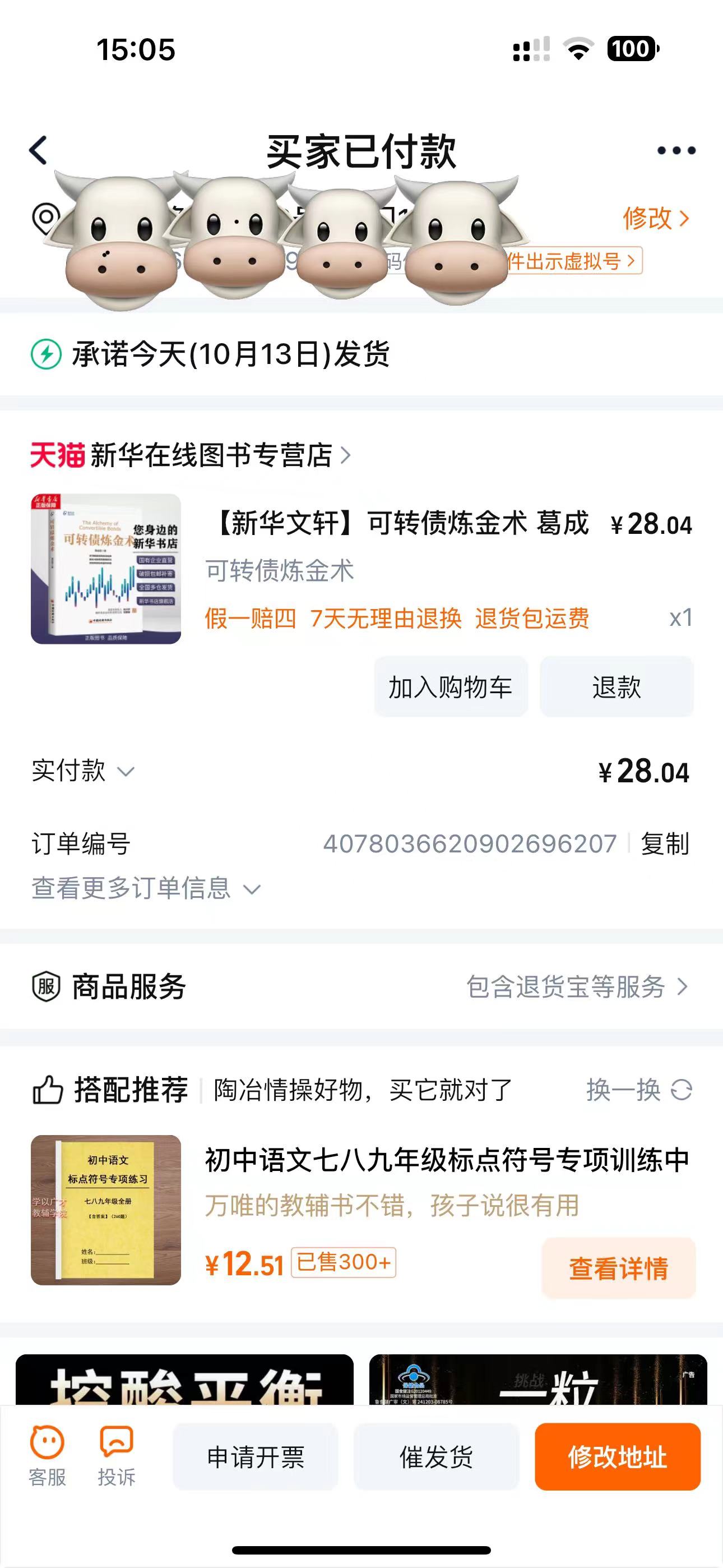This screenshot has width=723, height=1568.
Task: Tap 查看详情 on the recommended workbook
Action: click(x=618, y=1269)
